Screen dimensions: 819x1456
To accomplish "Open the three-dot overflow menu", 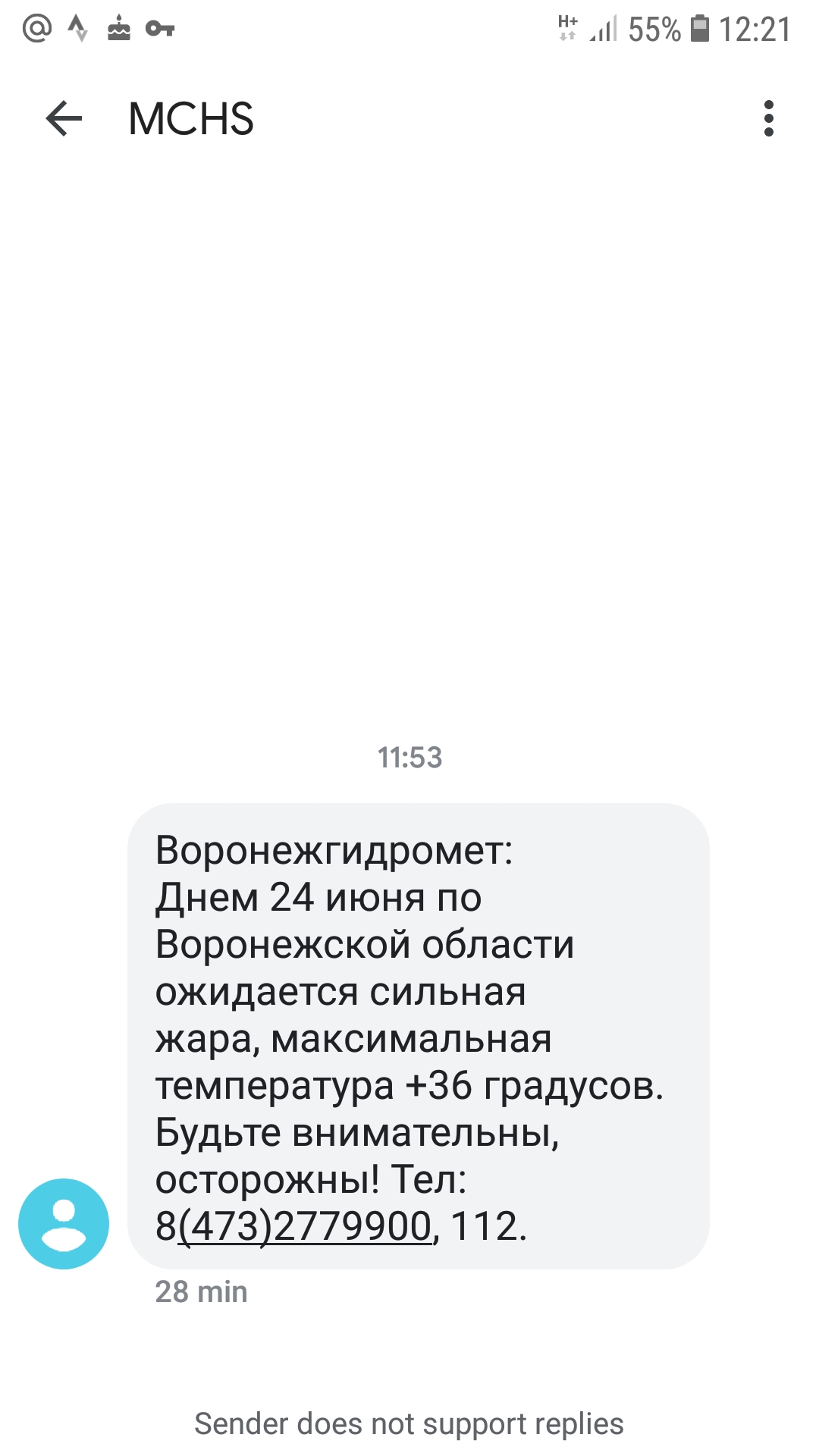I will point(768,118).
